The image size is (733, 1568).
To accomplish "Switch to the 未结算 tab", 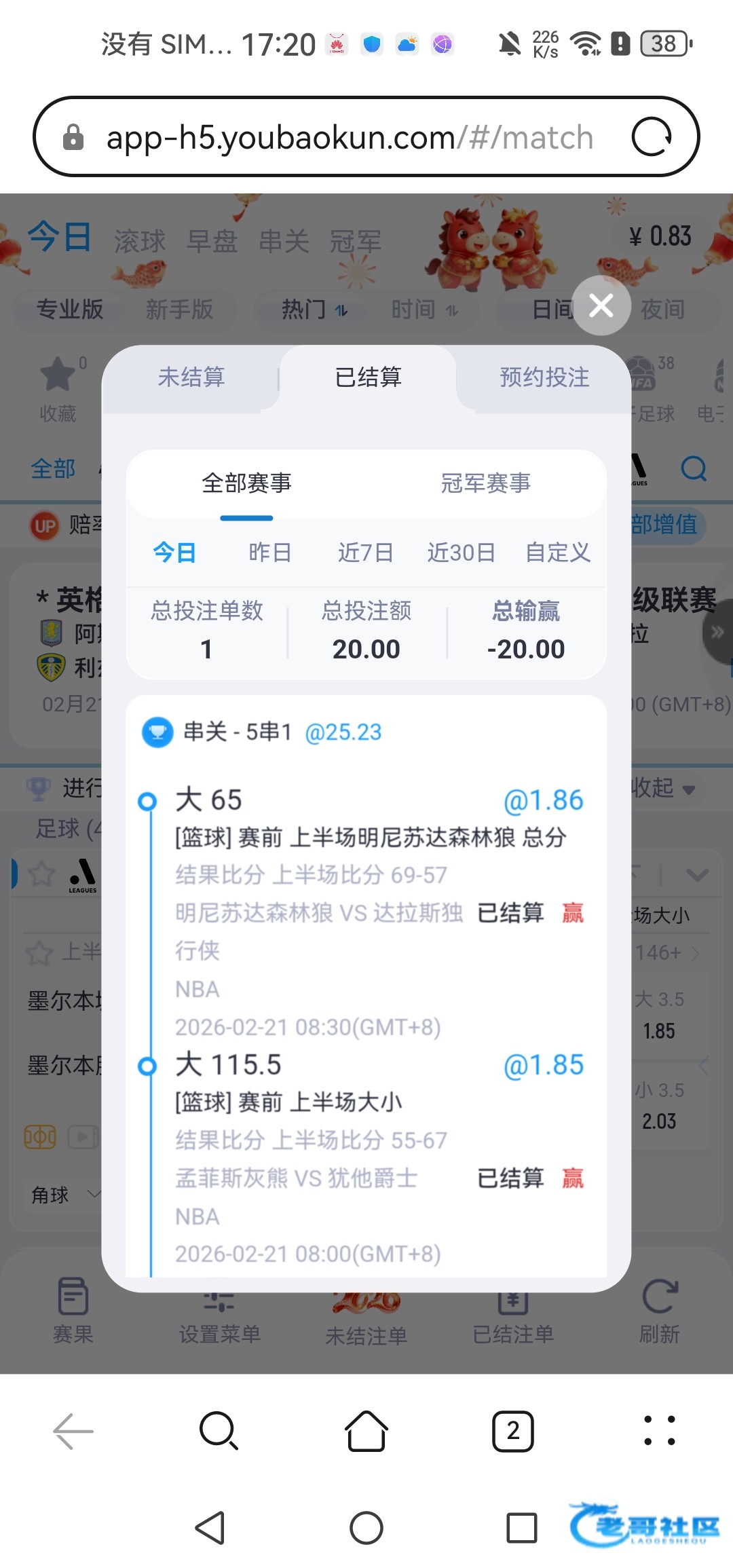I will pyautogui.click(x=191, y=377).
